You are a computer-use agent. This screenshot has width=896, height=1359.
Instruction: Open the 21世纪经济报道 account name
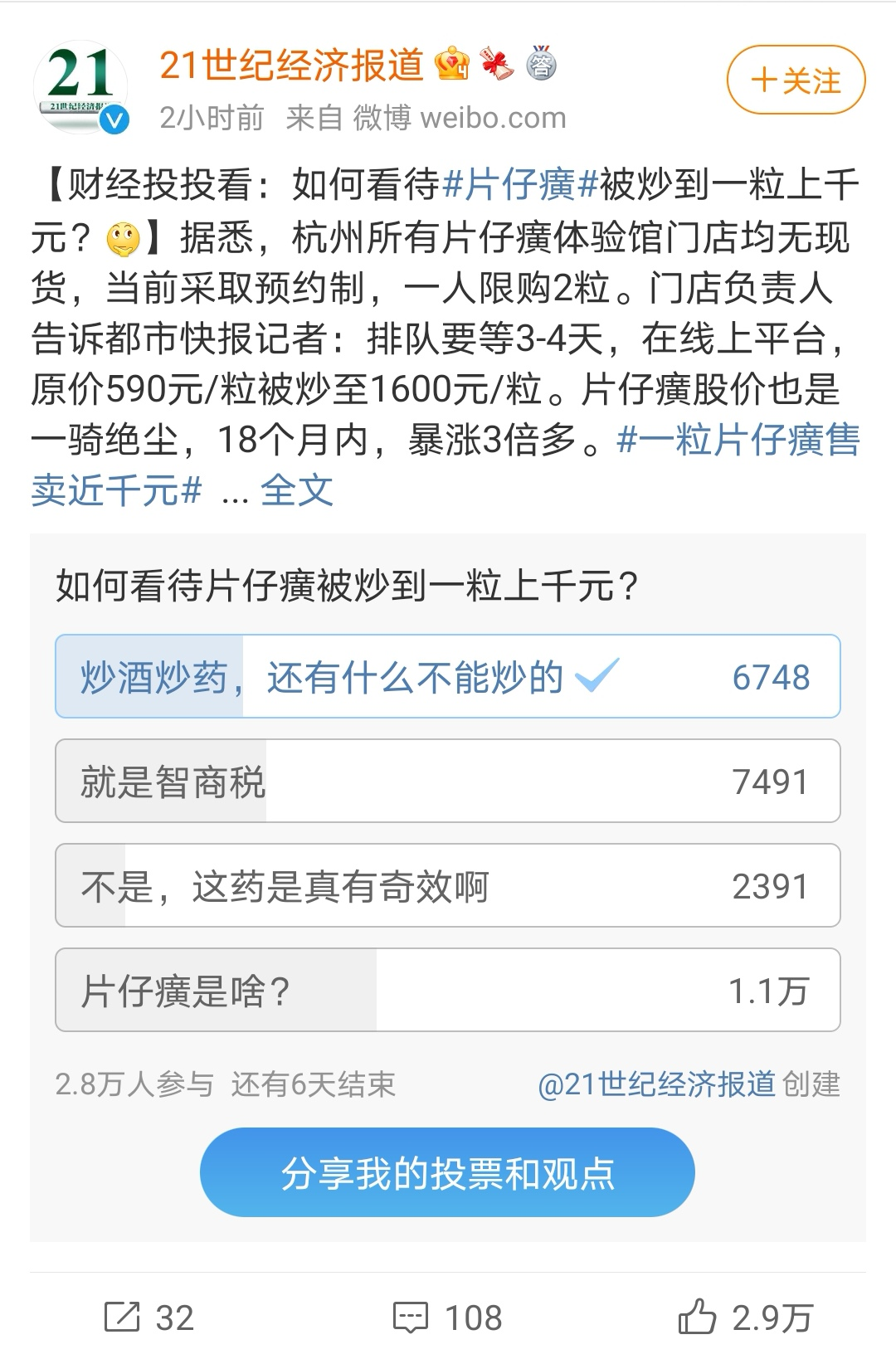coord(291,65)
